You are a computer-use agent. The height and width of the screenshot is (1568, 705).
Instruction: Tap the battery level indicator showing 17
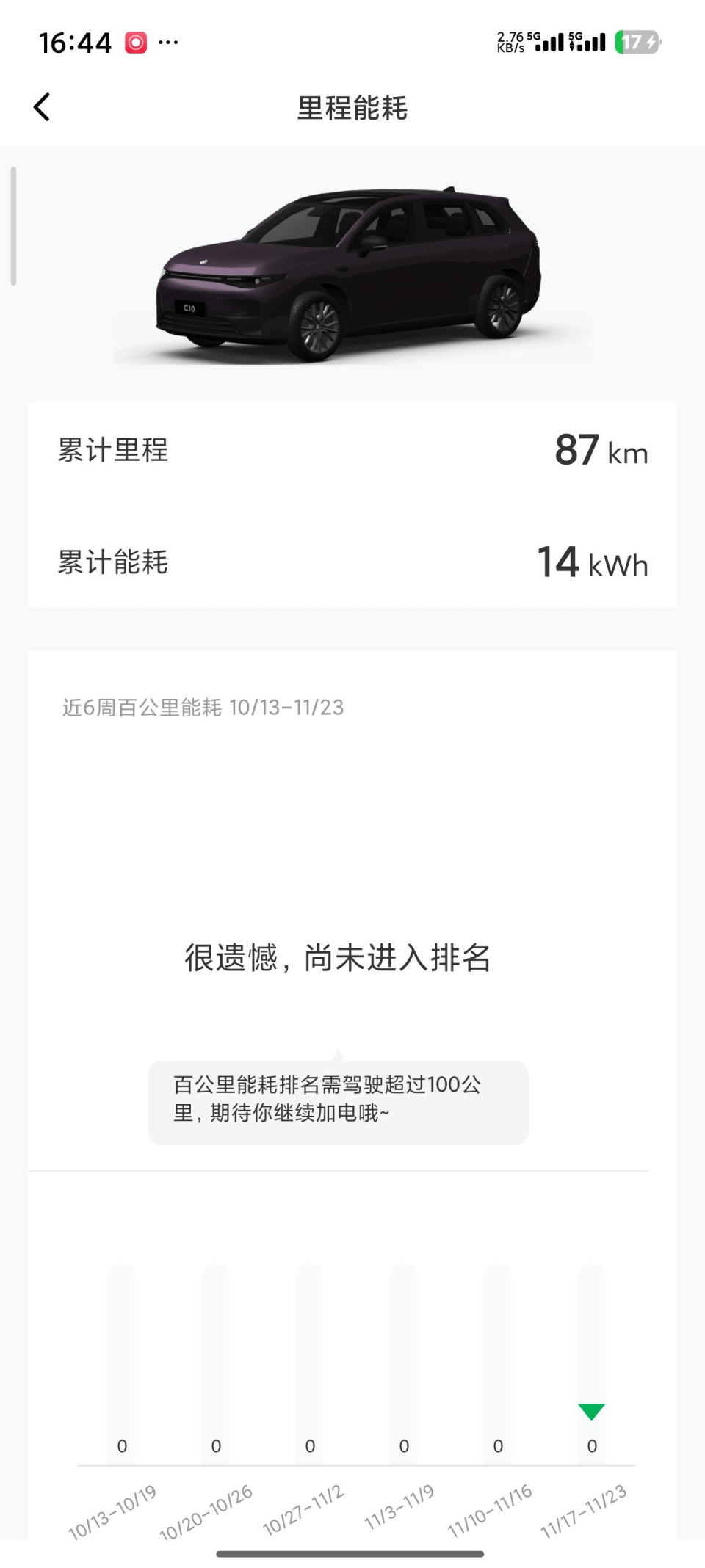637,42
